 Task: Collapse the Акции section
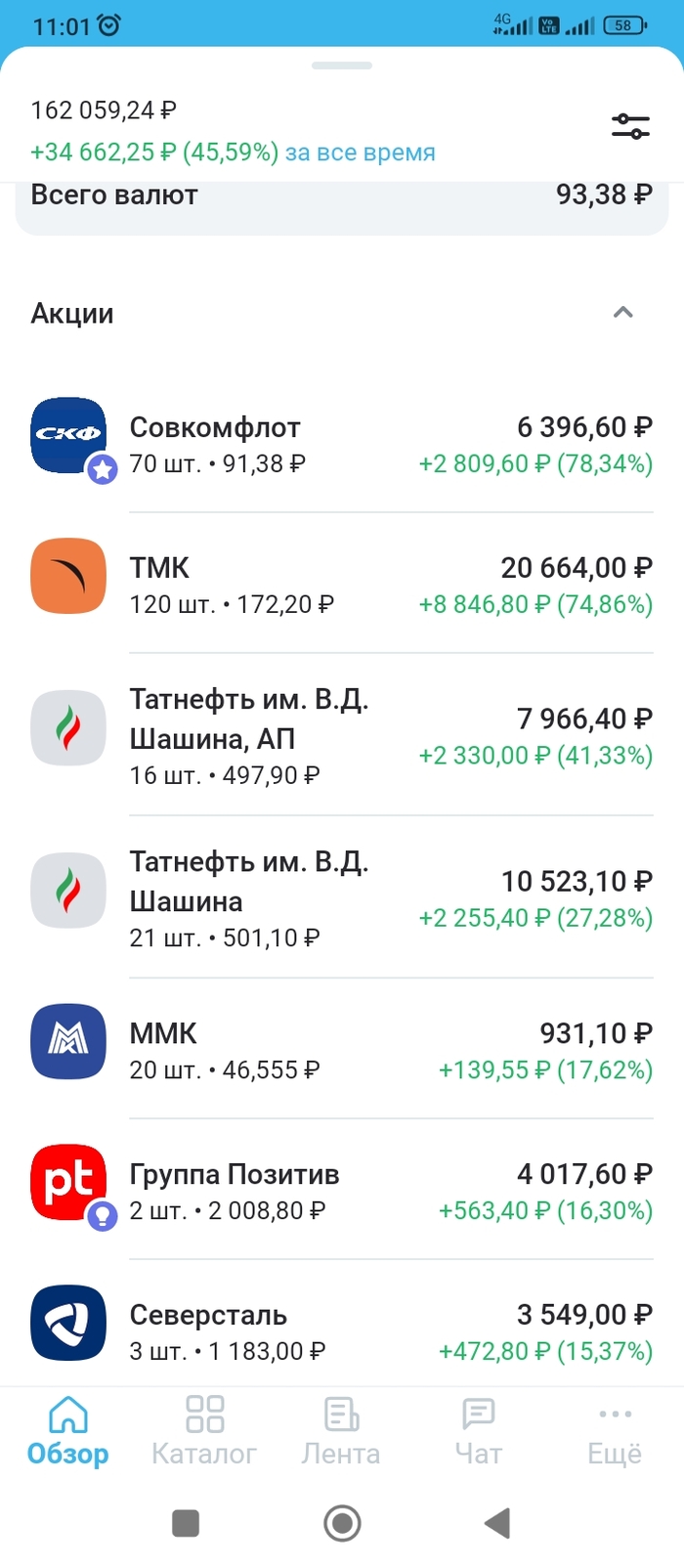pos(622,313)
